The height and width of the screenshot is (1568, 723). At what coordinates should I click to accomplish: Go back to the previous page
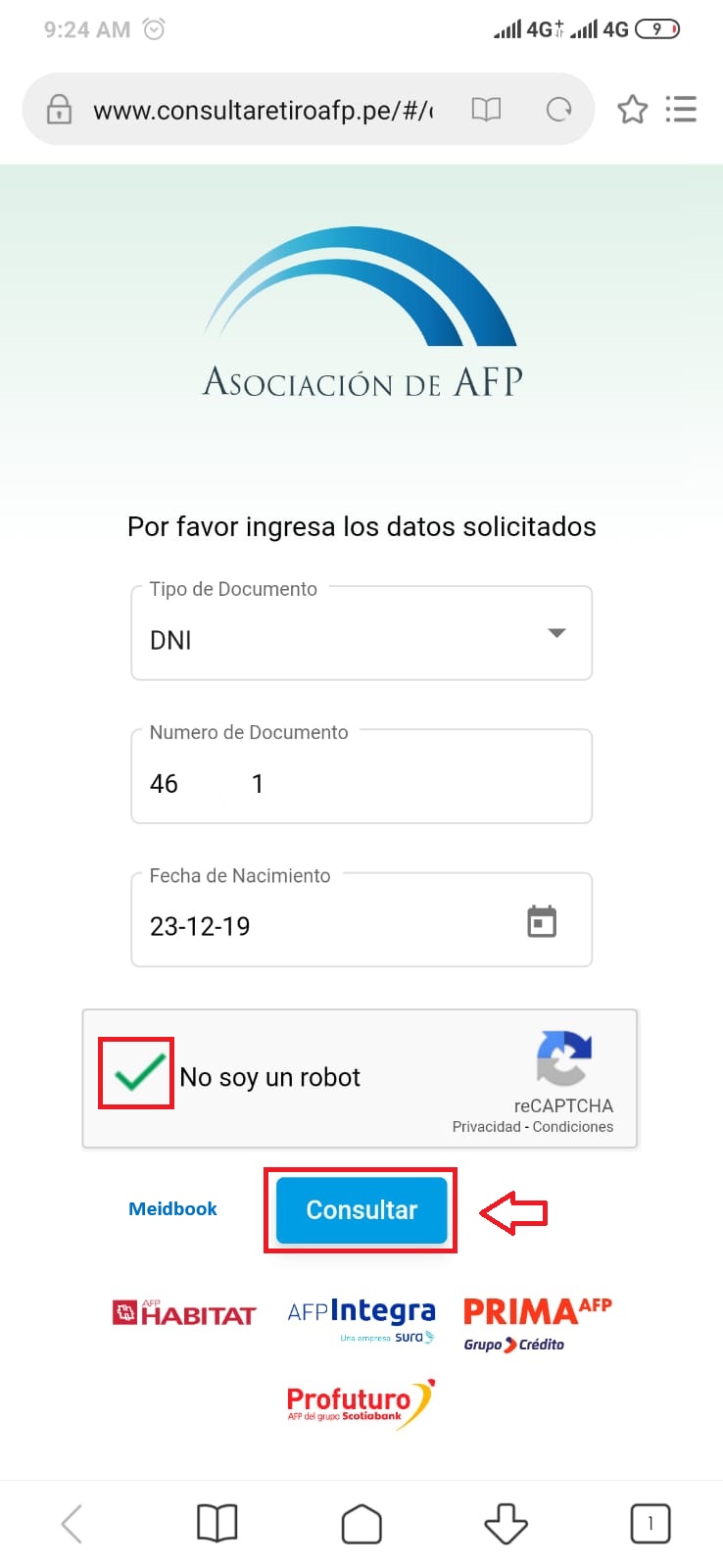(72, 1524)
